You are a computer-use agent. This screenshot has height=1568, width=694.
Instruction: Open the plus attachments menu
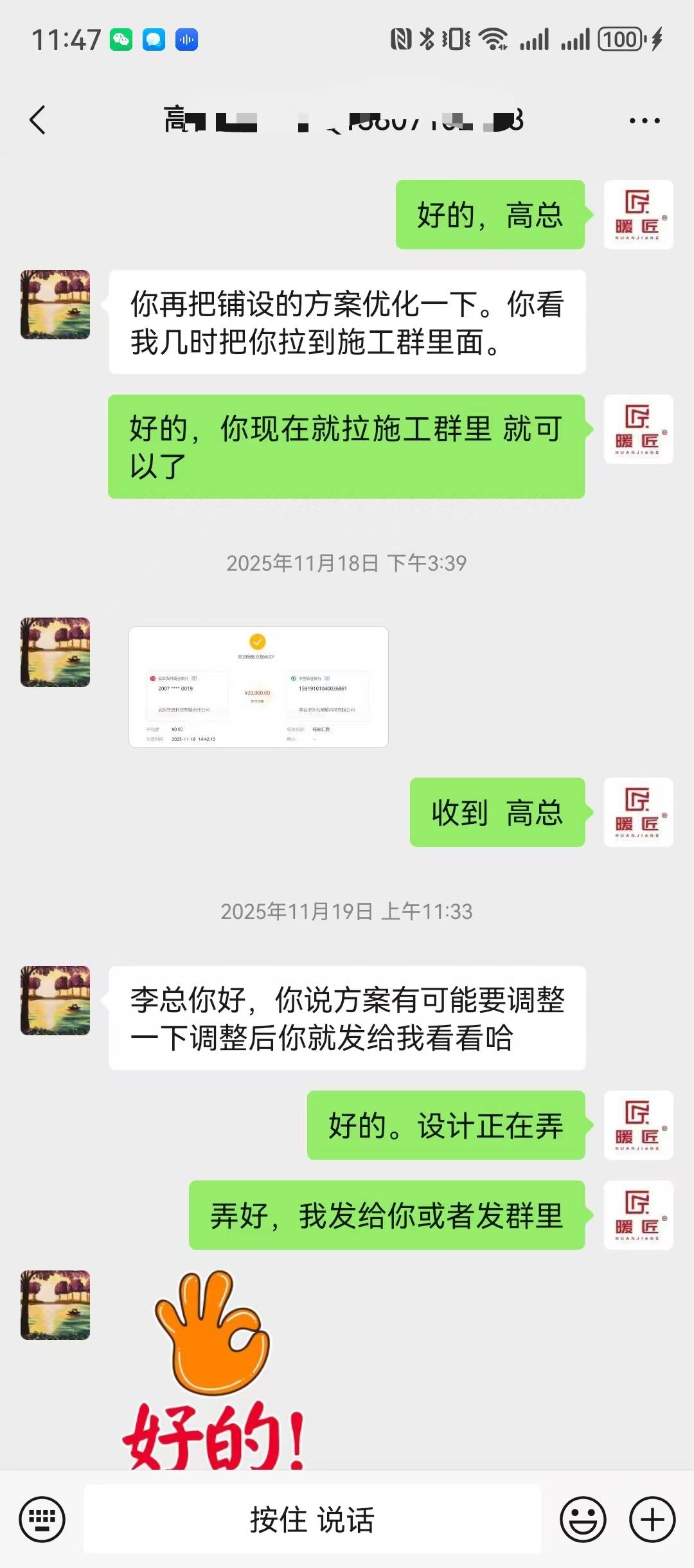tap(652, 1520)
